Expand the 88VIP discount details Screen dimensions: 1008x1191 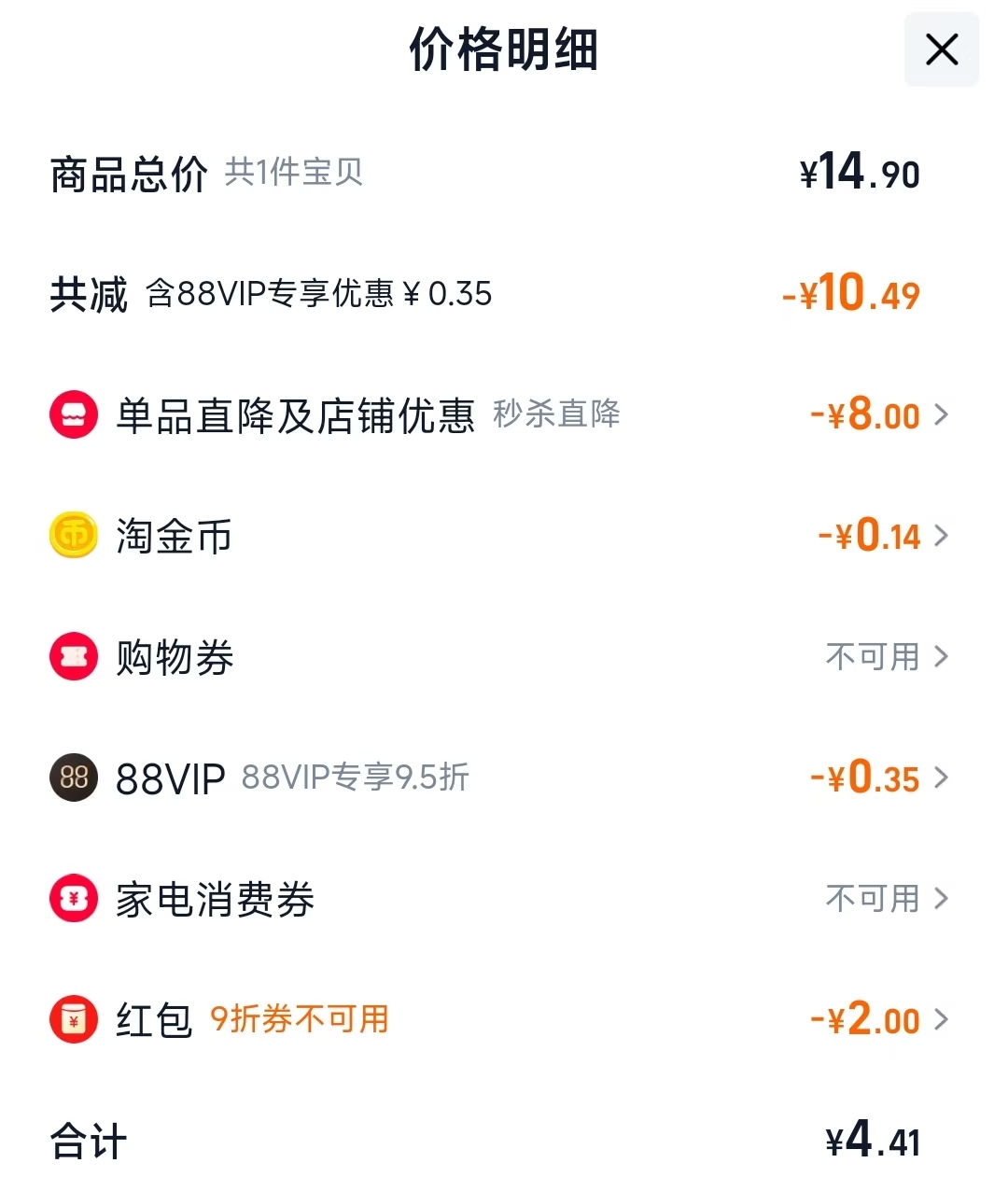tap(945, 778)
